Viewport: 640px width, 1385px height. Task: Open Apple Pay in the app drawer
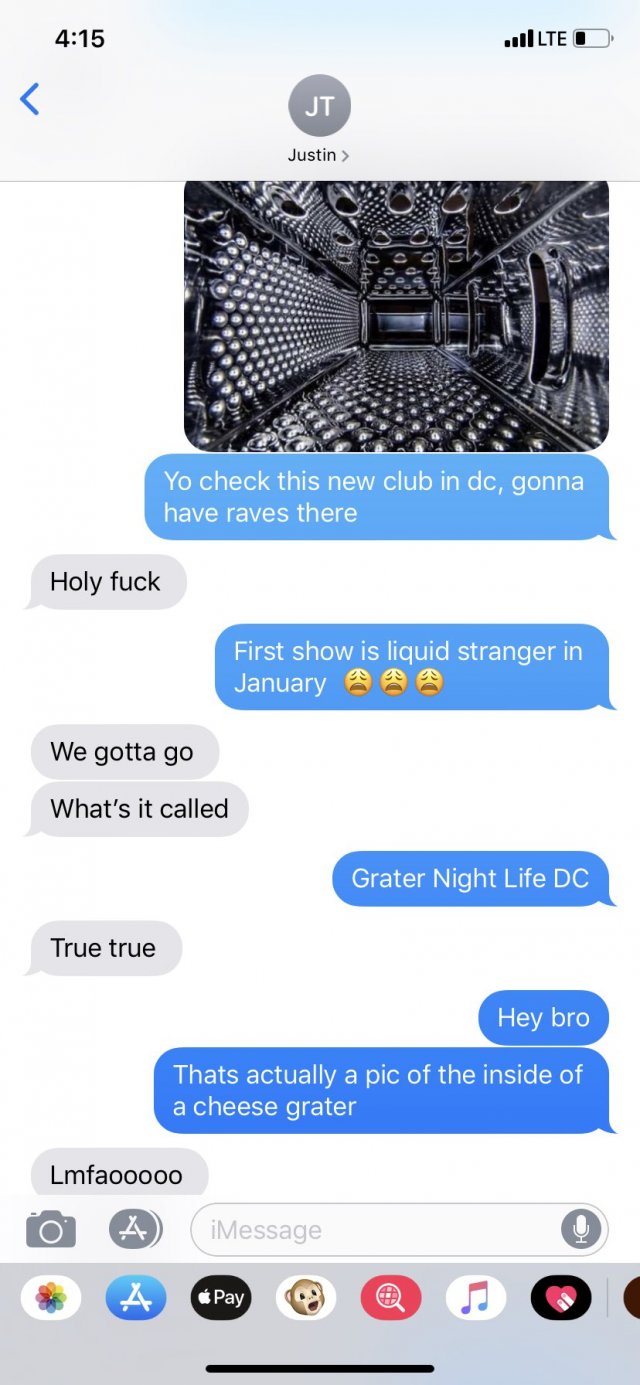[220, 1298]
